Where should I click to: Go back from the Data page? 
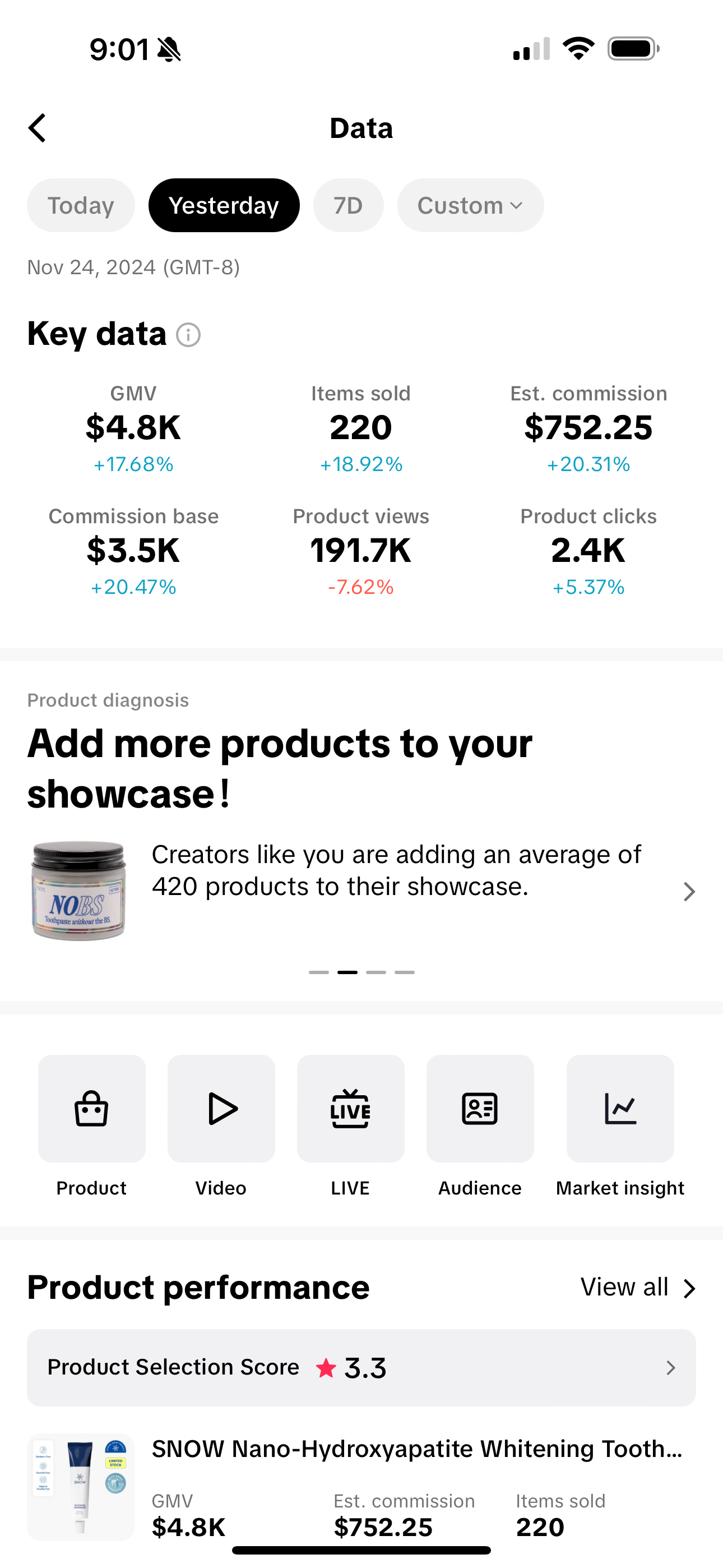click(x=38, y=128)
